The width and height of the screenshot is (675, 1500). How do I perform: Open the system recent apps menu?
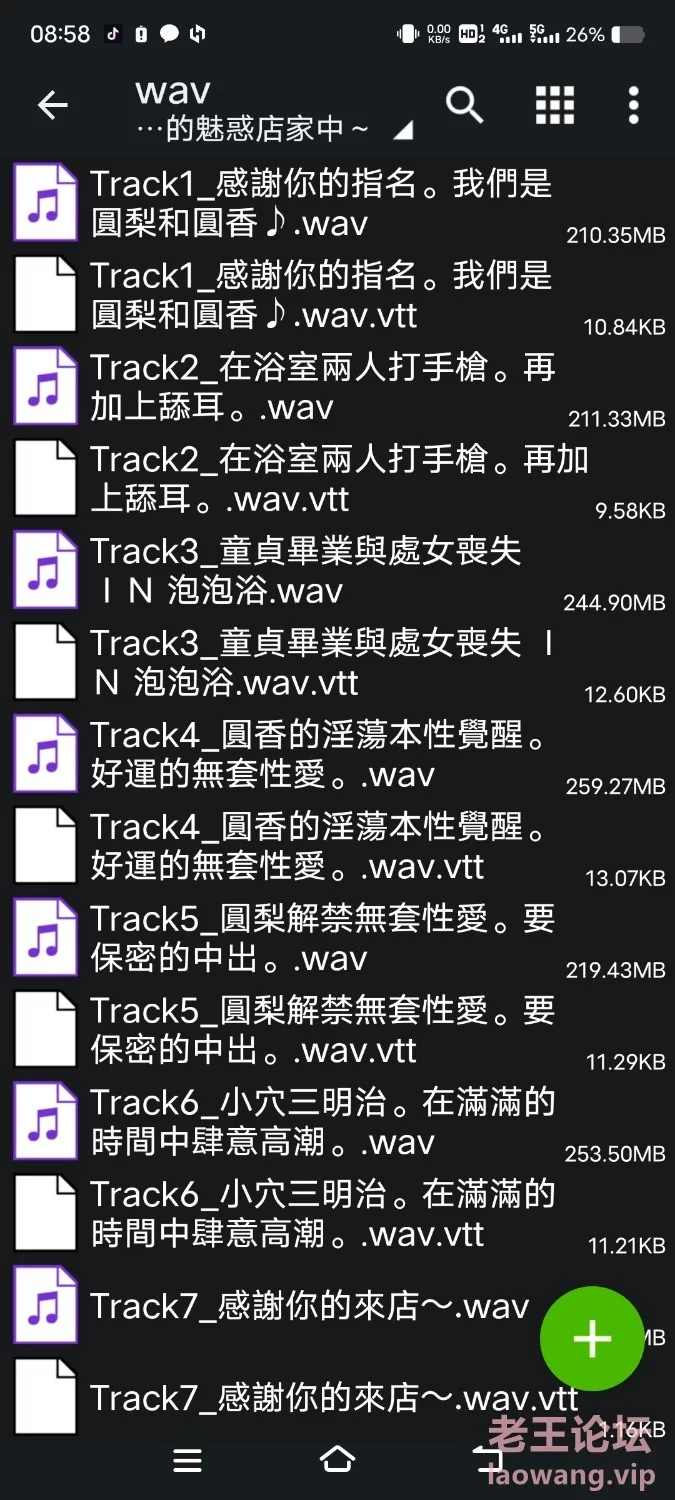tap(187, 1461)
